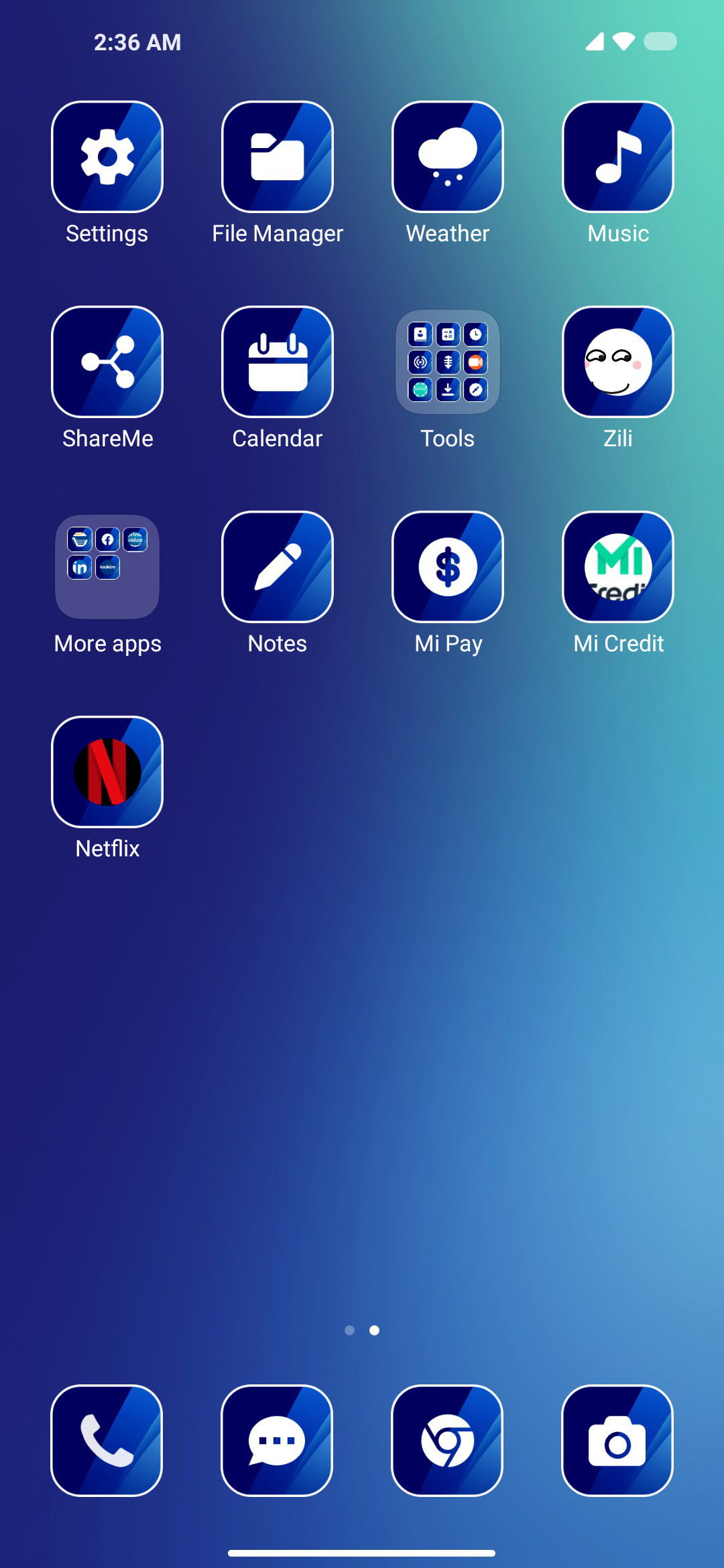Open the Phone dialer in the dock
Viewport: 724px width, 1568px height.
coord(107,1441)
